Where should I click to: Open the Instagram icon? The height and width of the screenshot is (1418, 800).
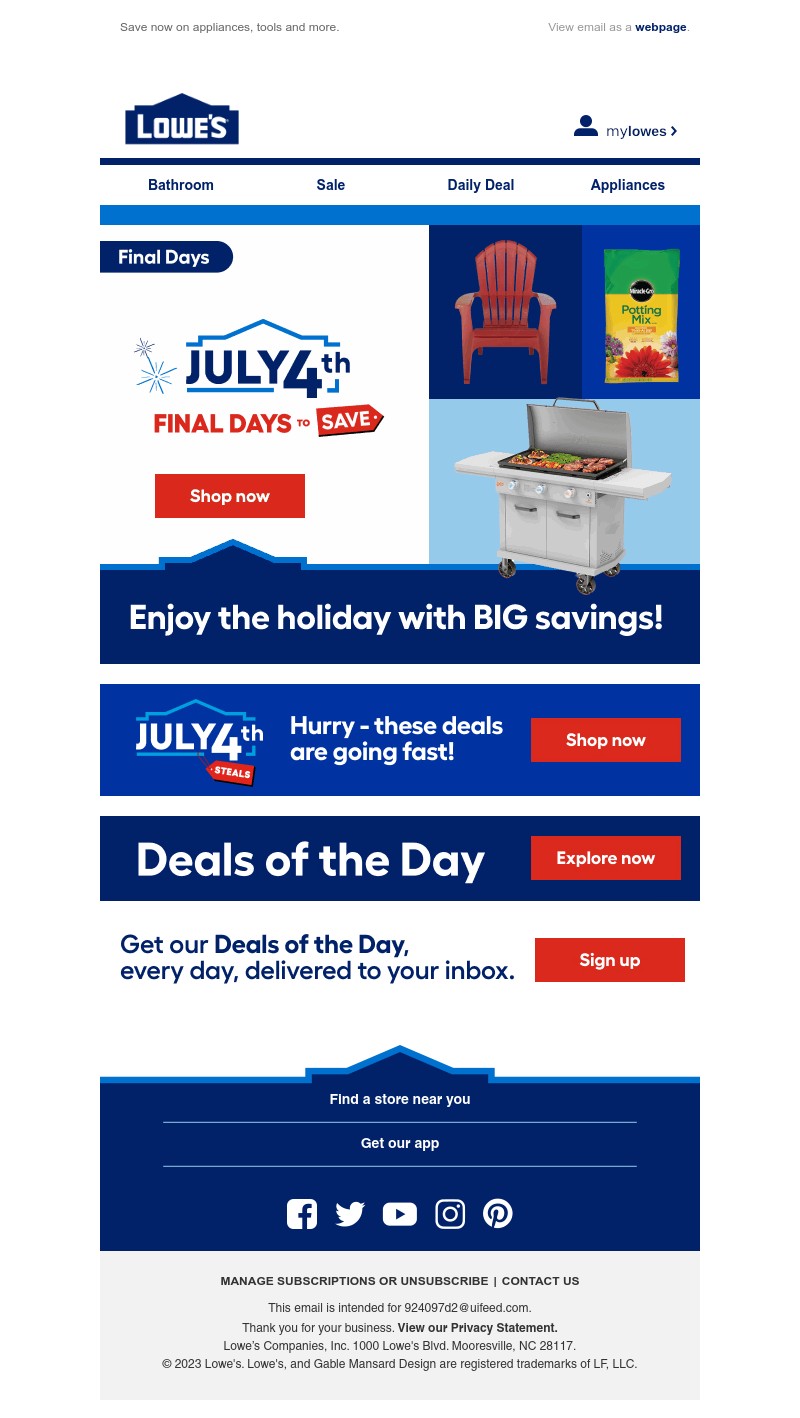point(450,1214)
